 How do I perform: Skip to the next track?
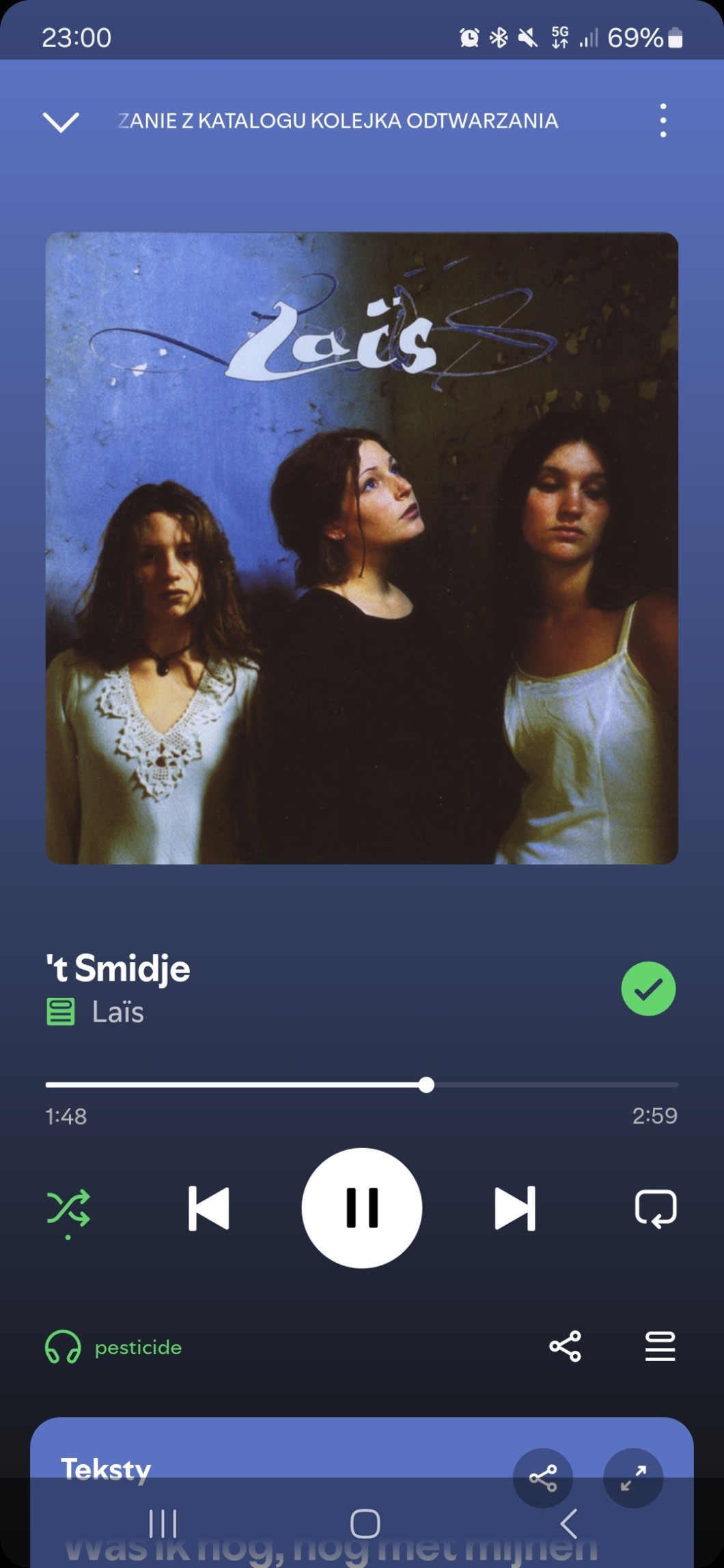tap(515, 1208)
